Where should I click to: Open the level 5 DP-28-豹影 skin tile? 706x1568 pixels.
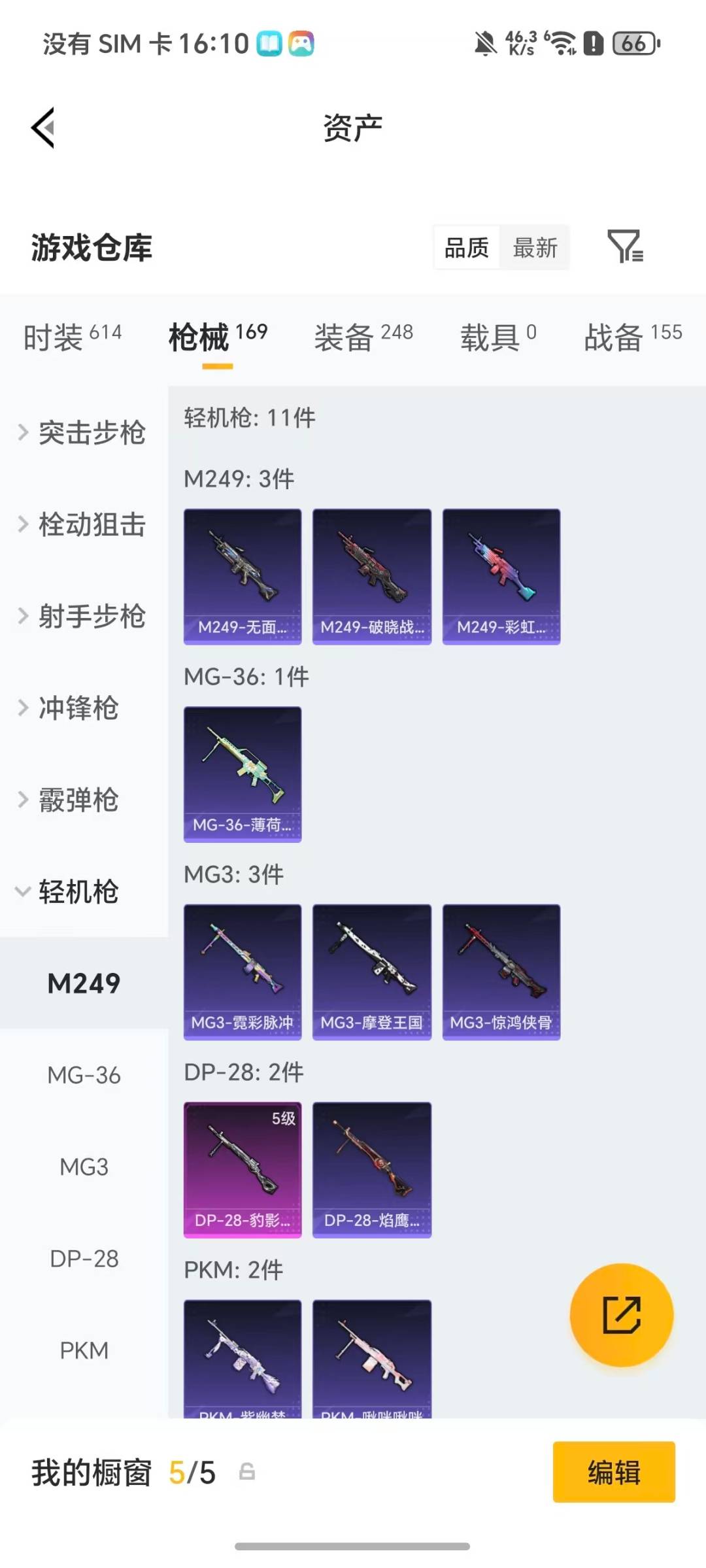243,1169
